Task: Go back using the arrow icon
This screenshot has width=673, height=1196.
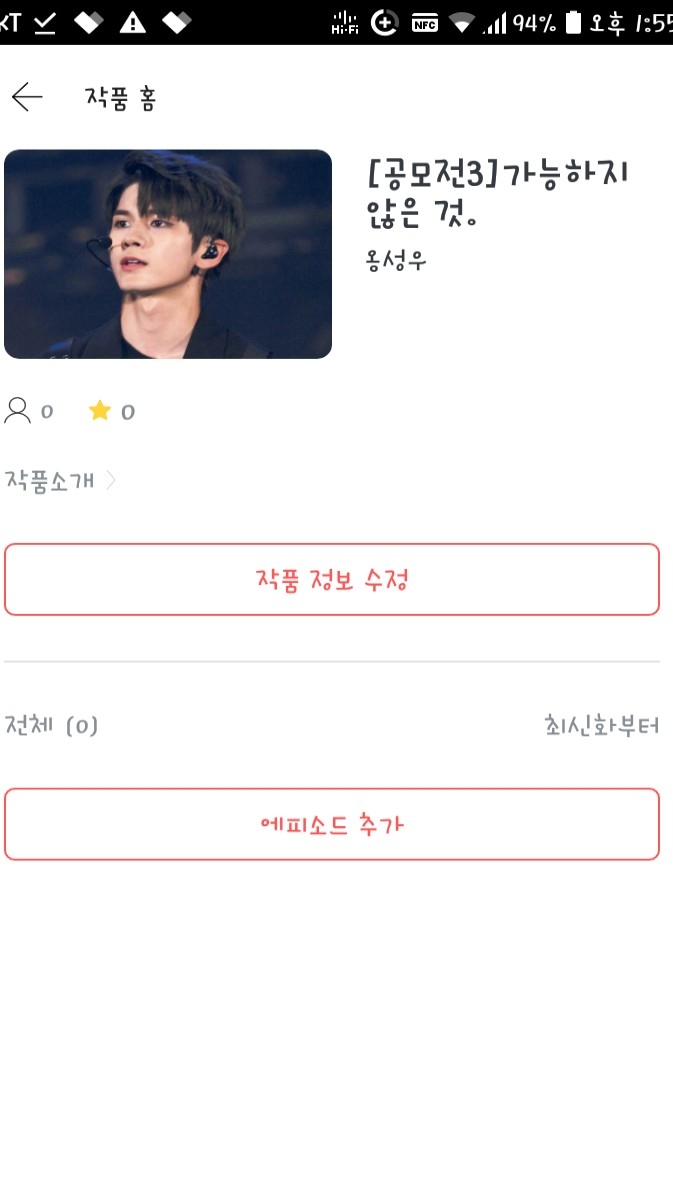Action: click(x=27, y=97)
